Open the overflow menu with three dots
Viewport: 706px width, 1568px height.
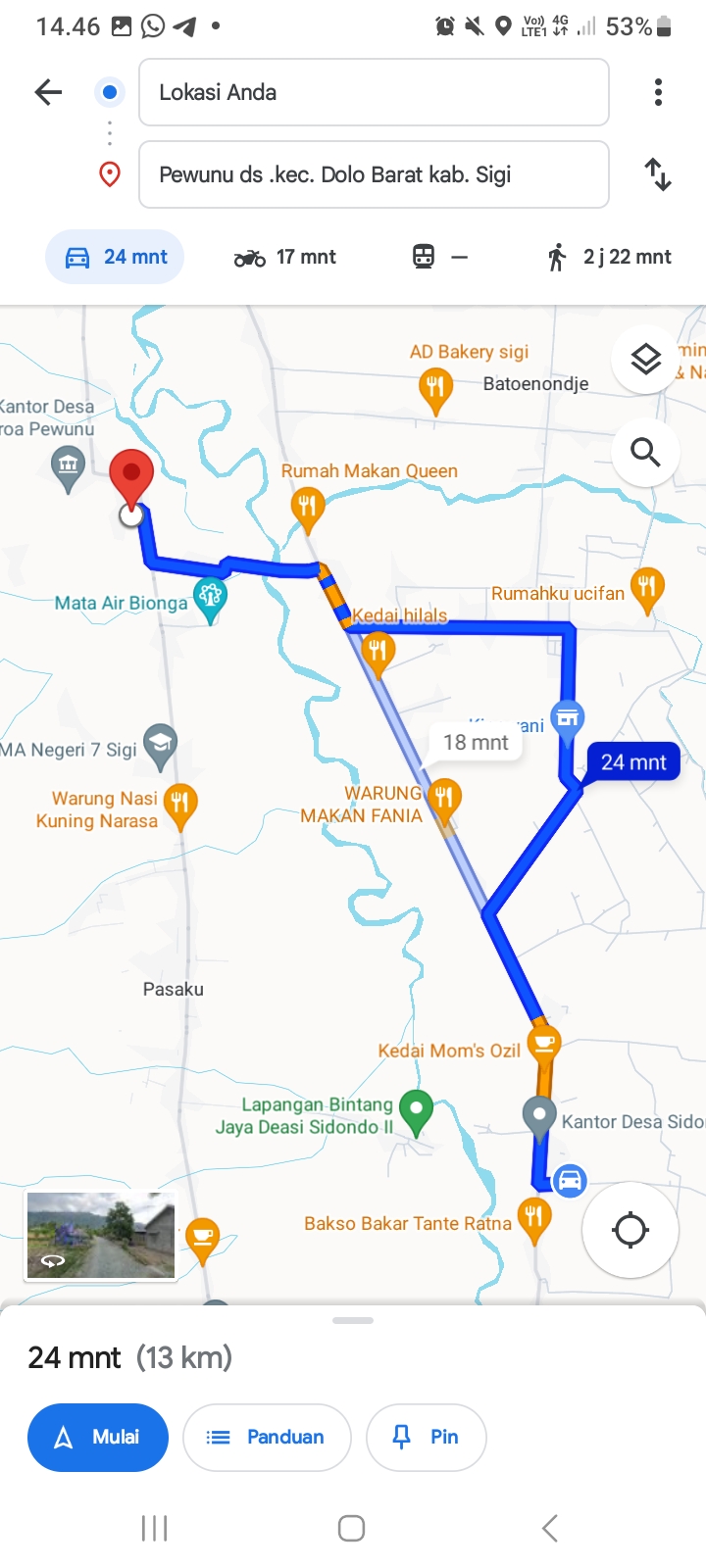(658, 92)
